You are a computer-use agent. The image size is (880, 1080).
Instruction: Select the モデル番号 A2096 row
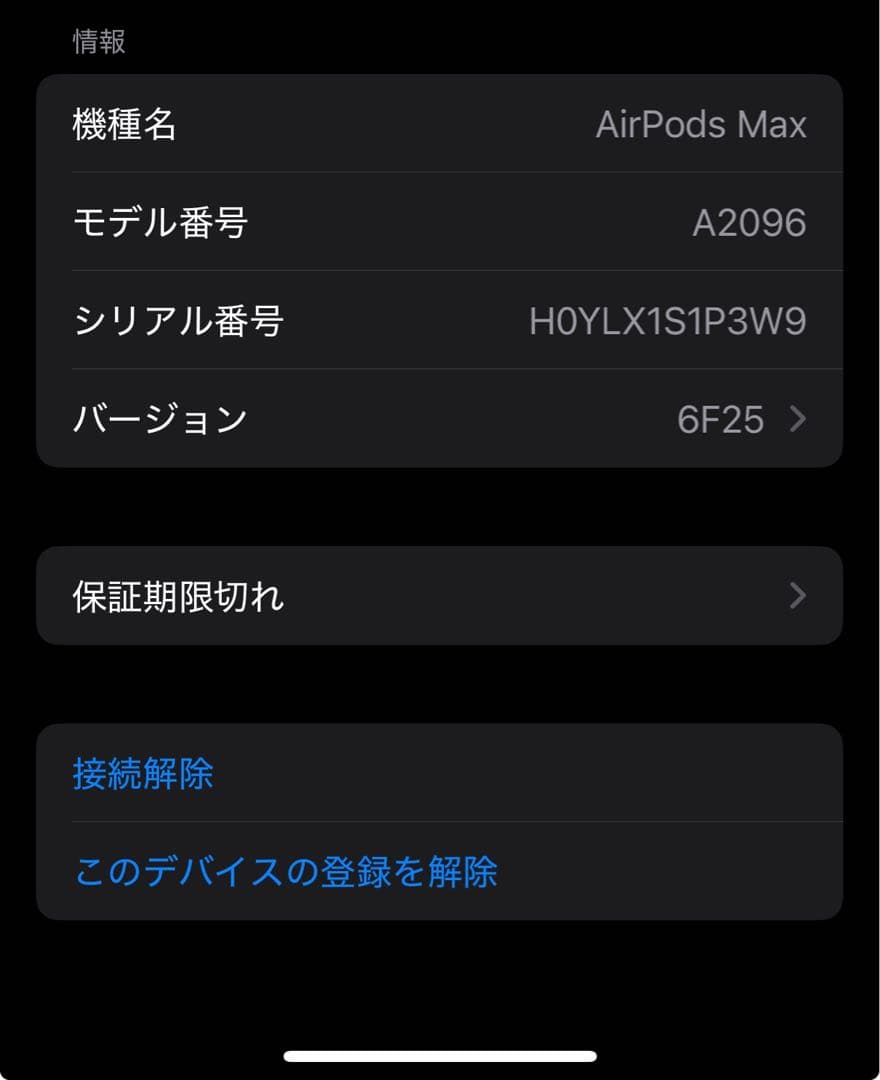pos(440,222)
